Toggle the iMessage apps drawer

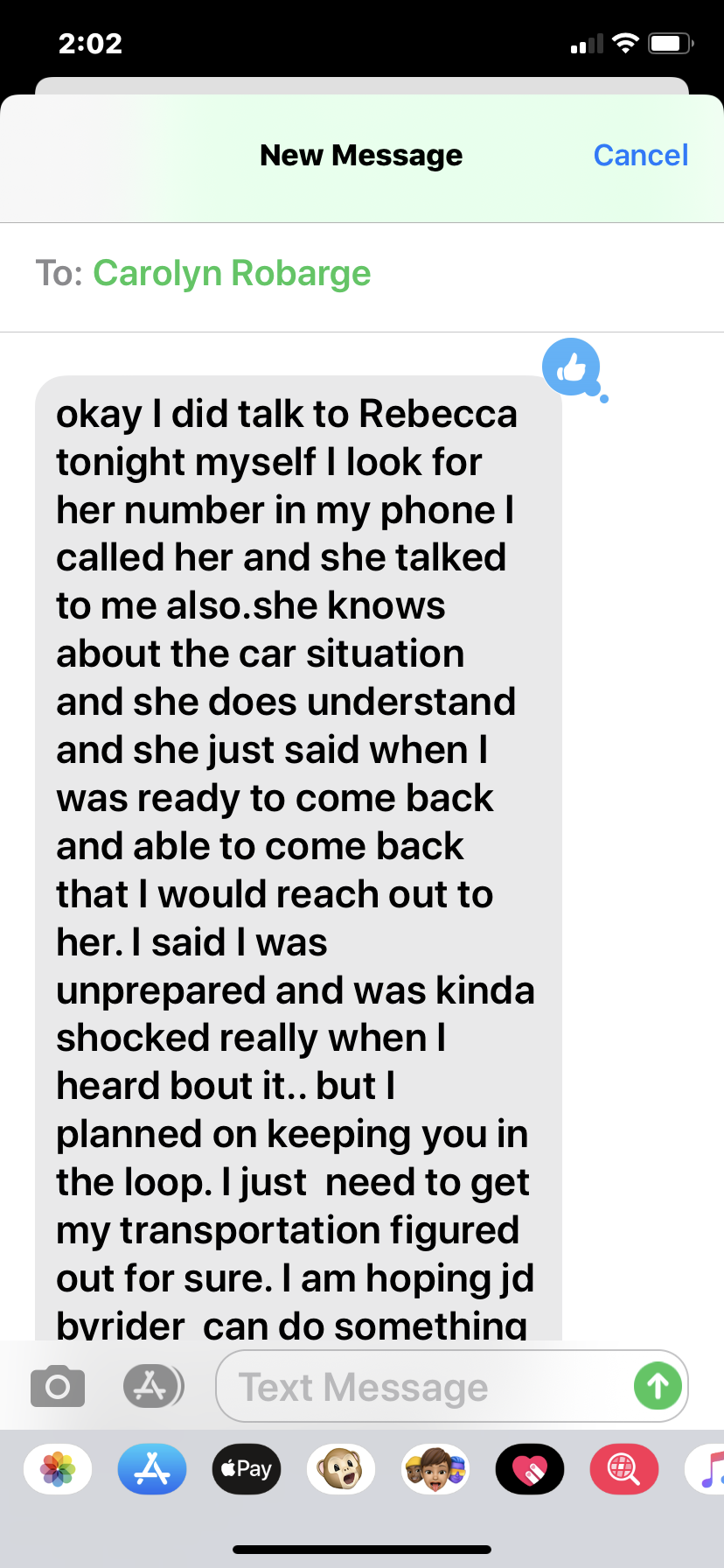click(x=152, y=1386)
